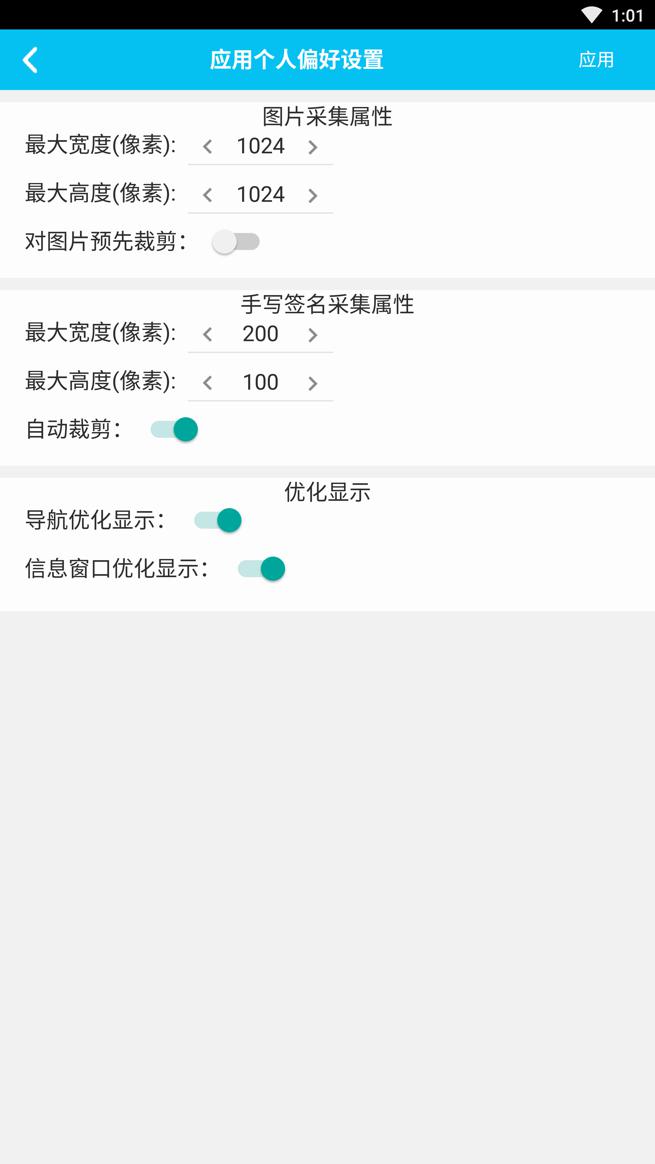The height and width of the screenshot is (1164, 655).
Task: Tap 应用 to apply the settings
Action: pos(596,60)
